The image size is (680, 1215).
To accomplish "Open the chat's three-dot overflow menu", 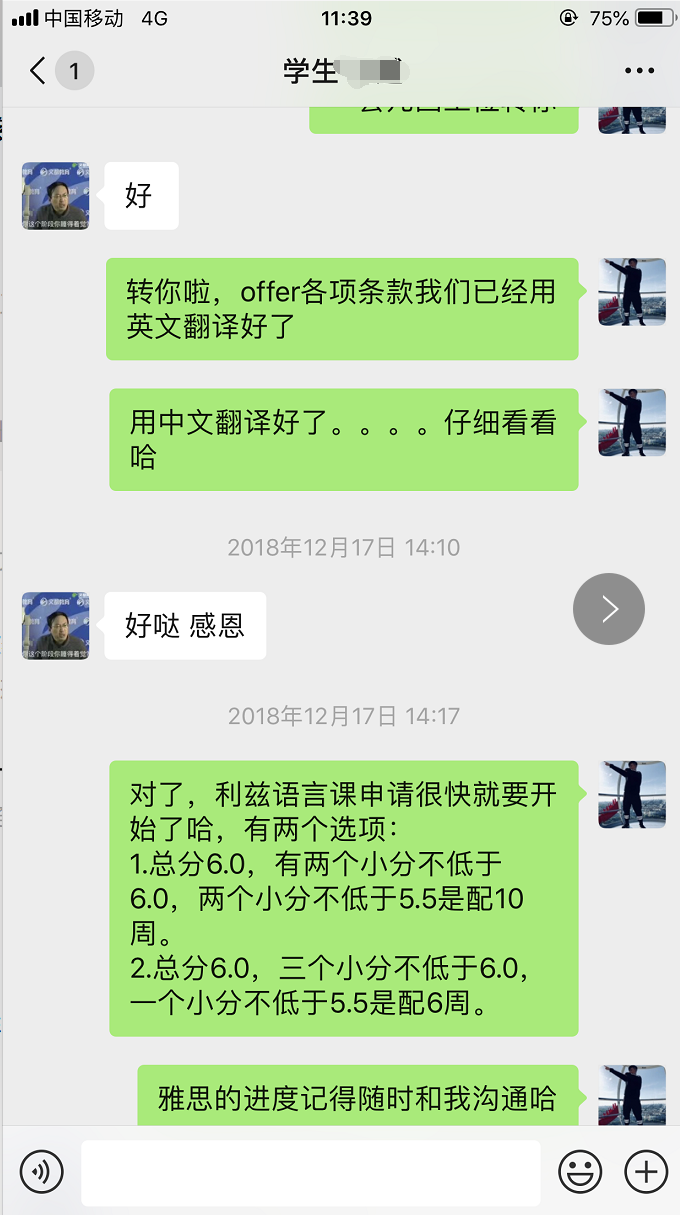I will point(638,71).
